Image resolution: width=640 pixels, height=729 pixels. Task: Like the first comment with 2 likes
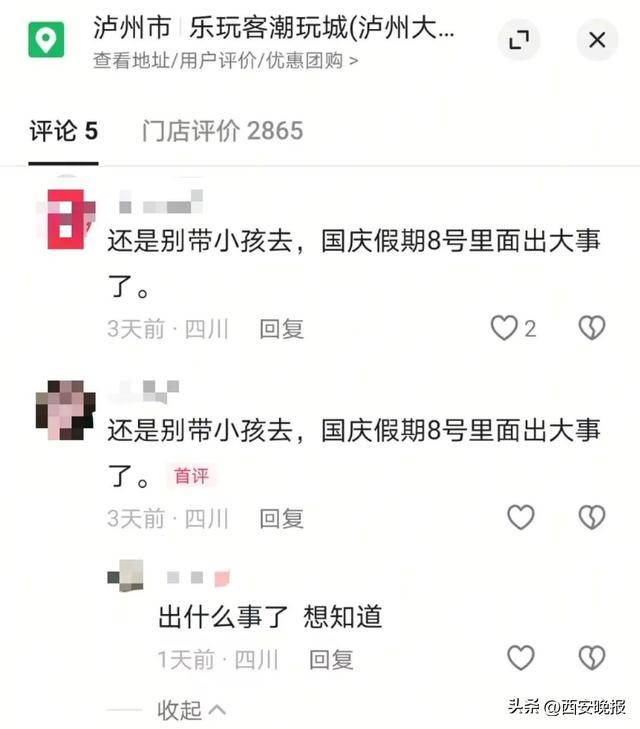(x=505, y=328)
